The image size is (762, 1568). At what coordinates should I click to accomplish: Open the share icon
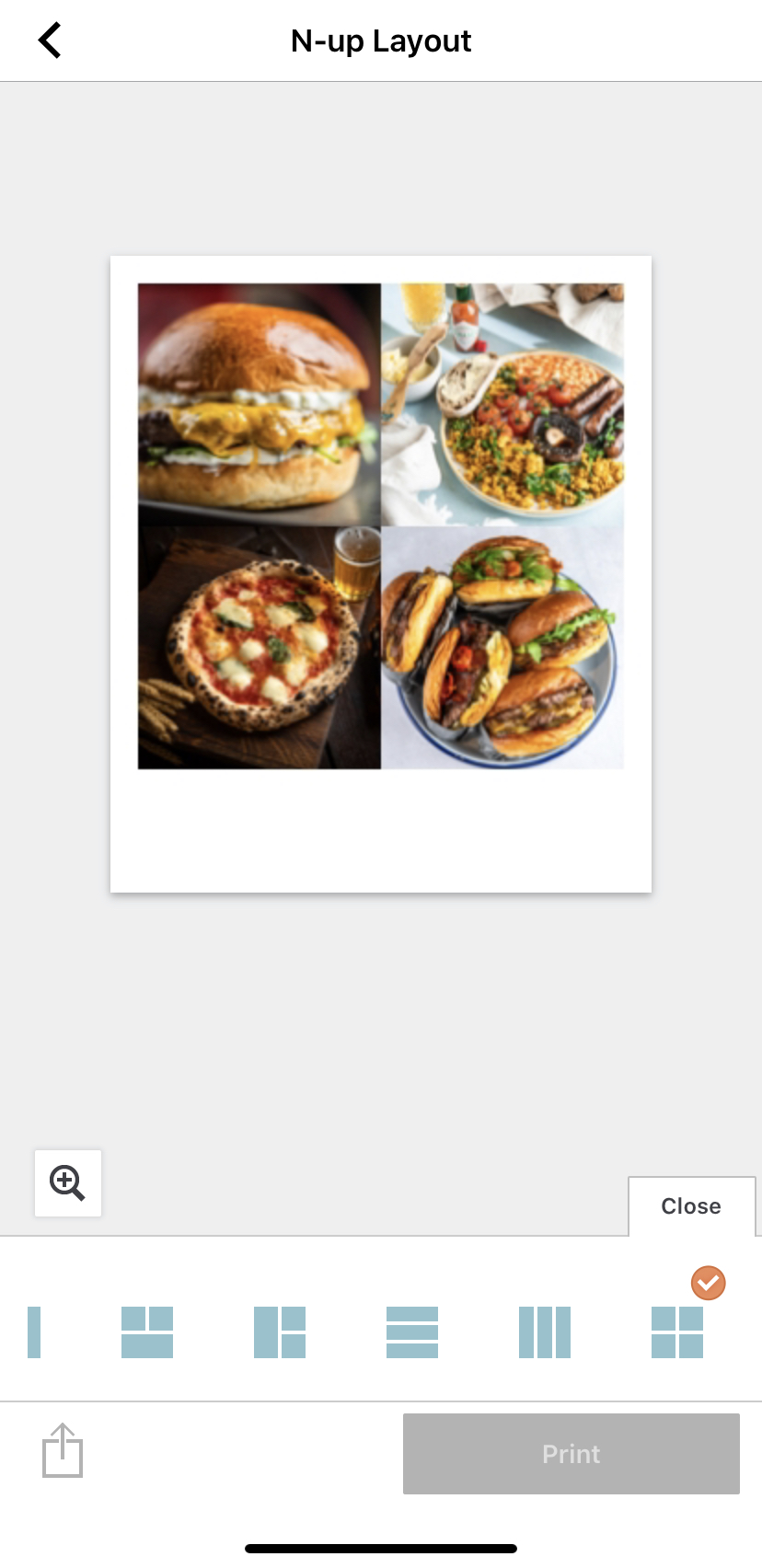pos(63,1450)
